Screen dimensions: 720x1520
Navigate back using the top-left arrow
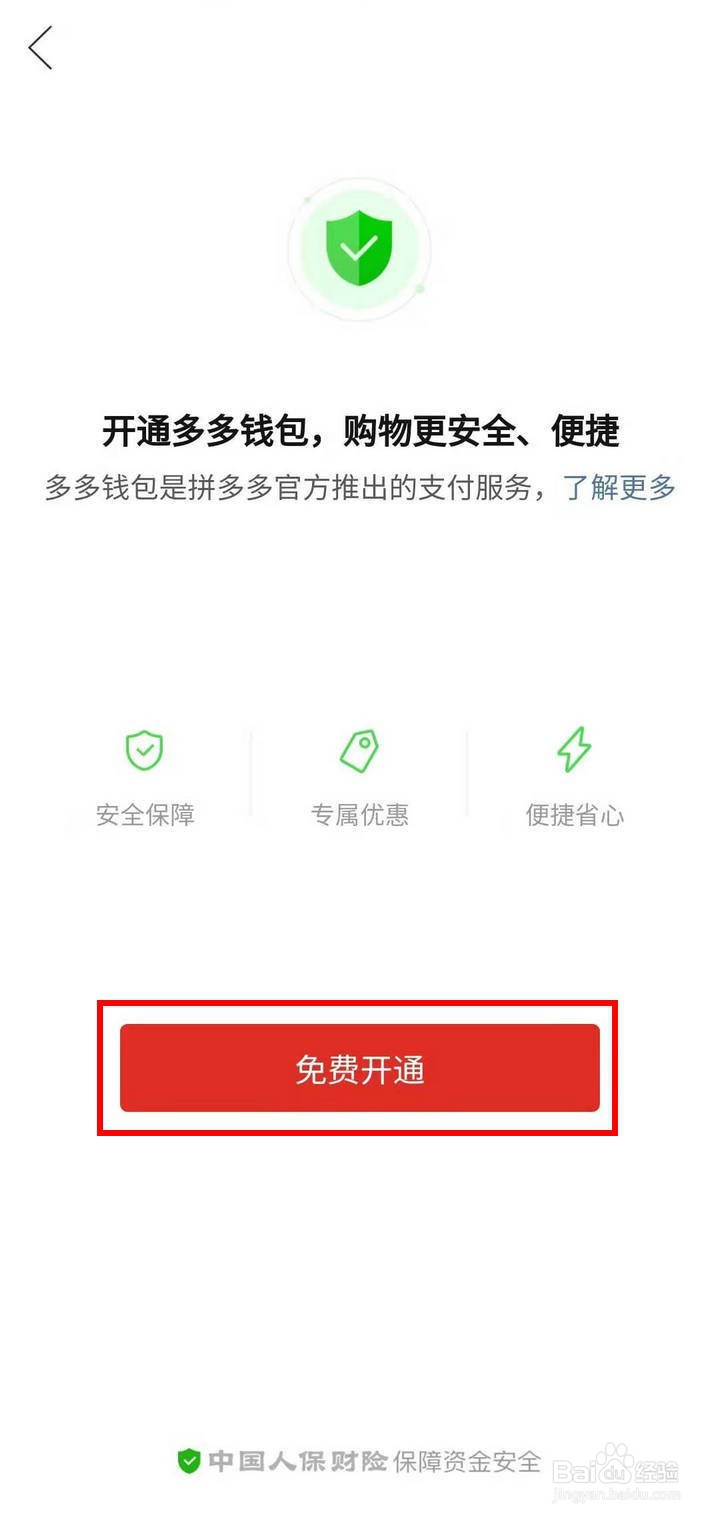tap(42, 46)
